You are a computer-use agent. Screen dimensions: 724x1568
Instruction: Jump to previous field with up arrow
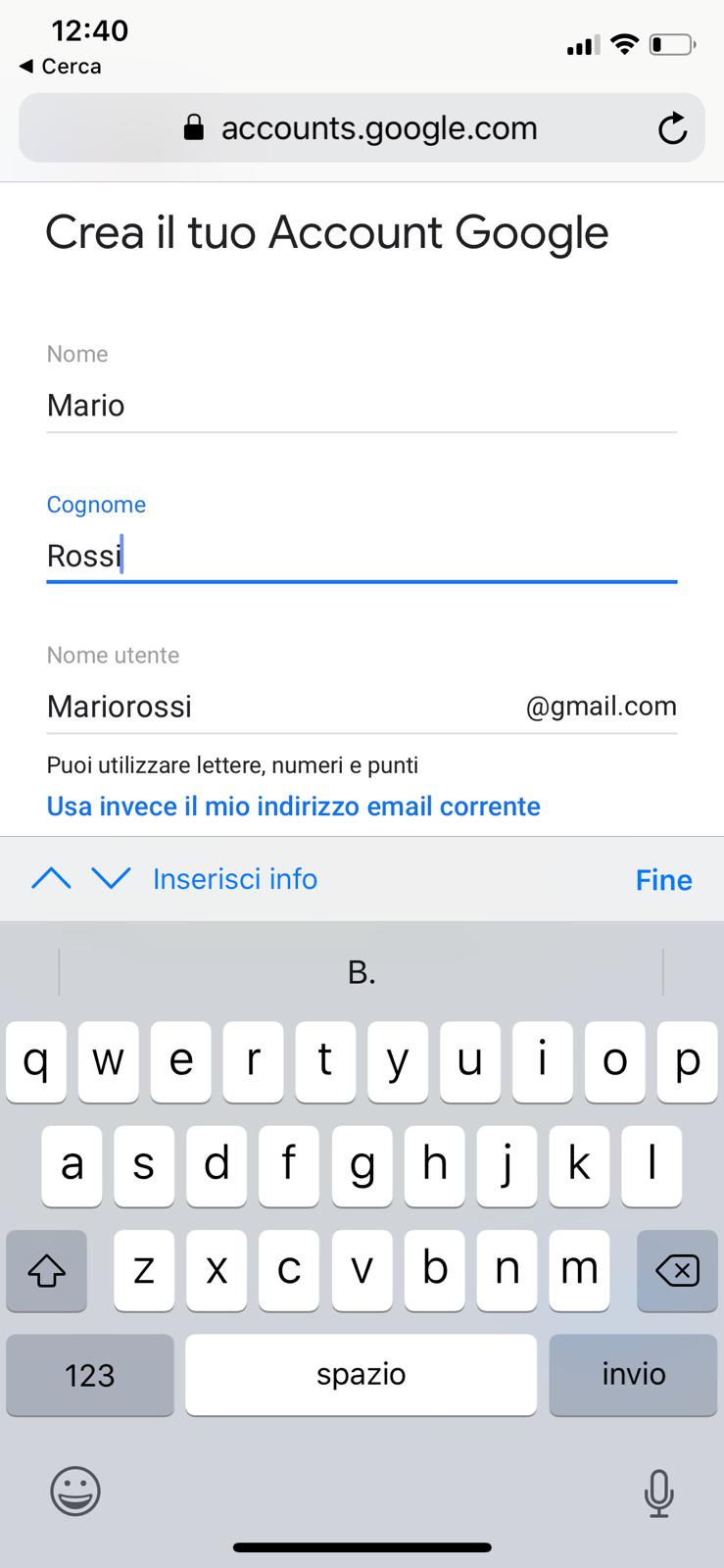(x=51, y=879)
